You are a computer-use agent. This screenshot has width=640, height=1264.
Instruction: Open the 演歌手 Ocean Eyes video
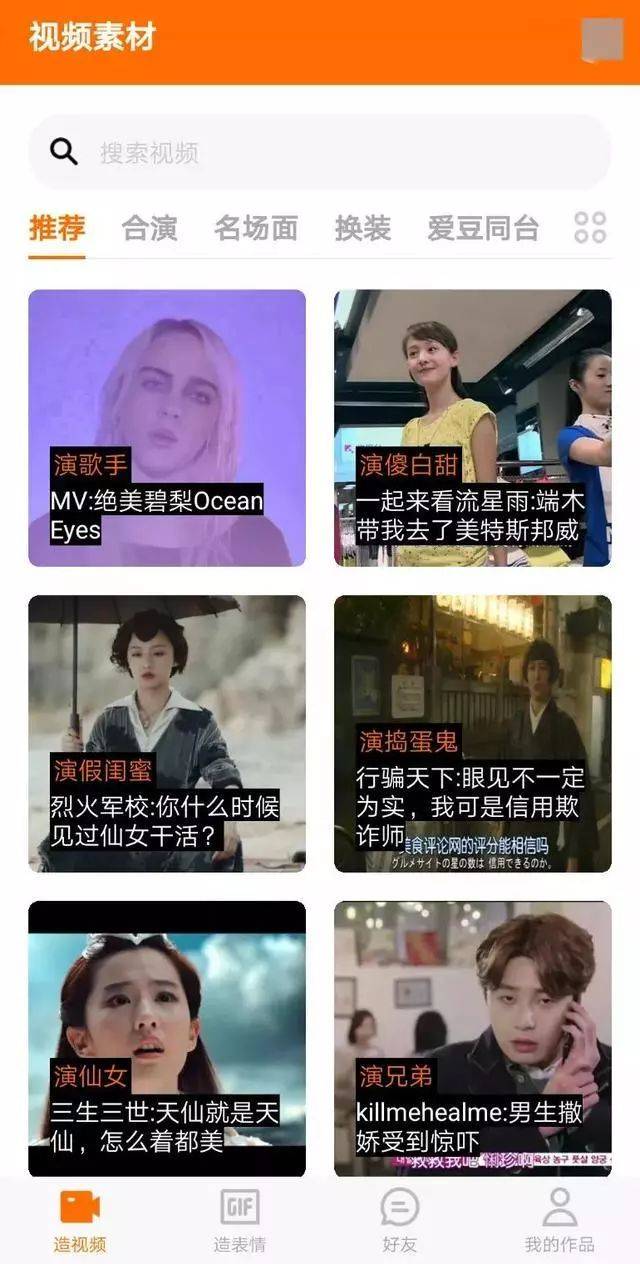(167, 428)
